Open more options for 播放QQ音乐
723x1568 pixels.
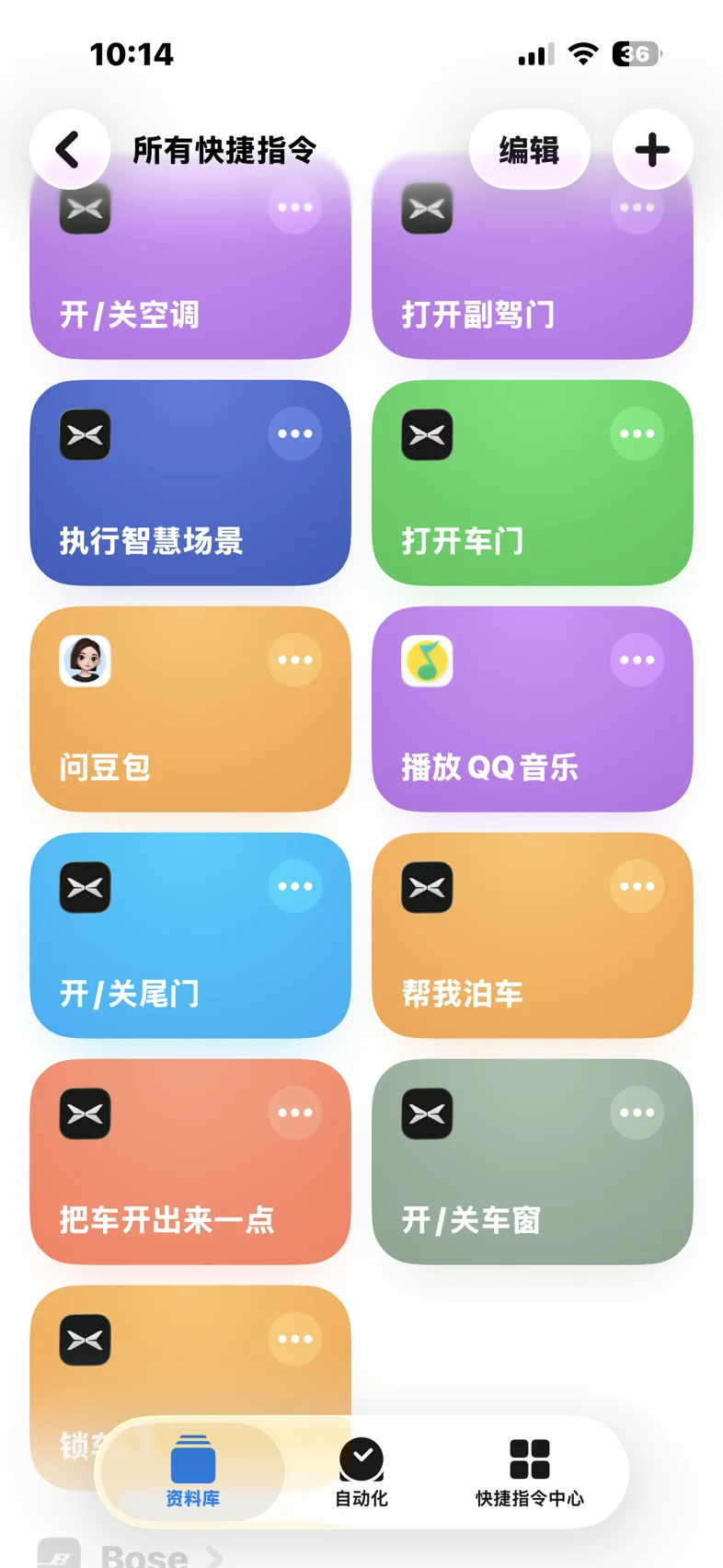point(637,660)
